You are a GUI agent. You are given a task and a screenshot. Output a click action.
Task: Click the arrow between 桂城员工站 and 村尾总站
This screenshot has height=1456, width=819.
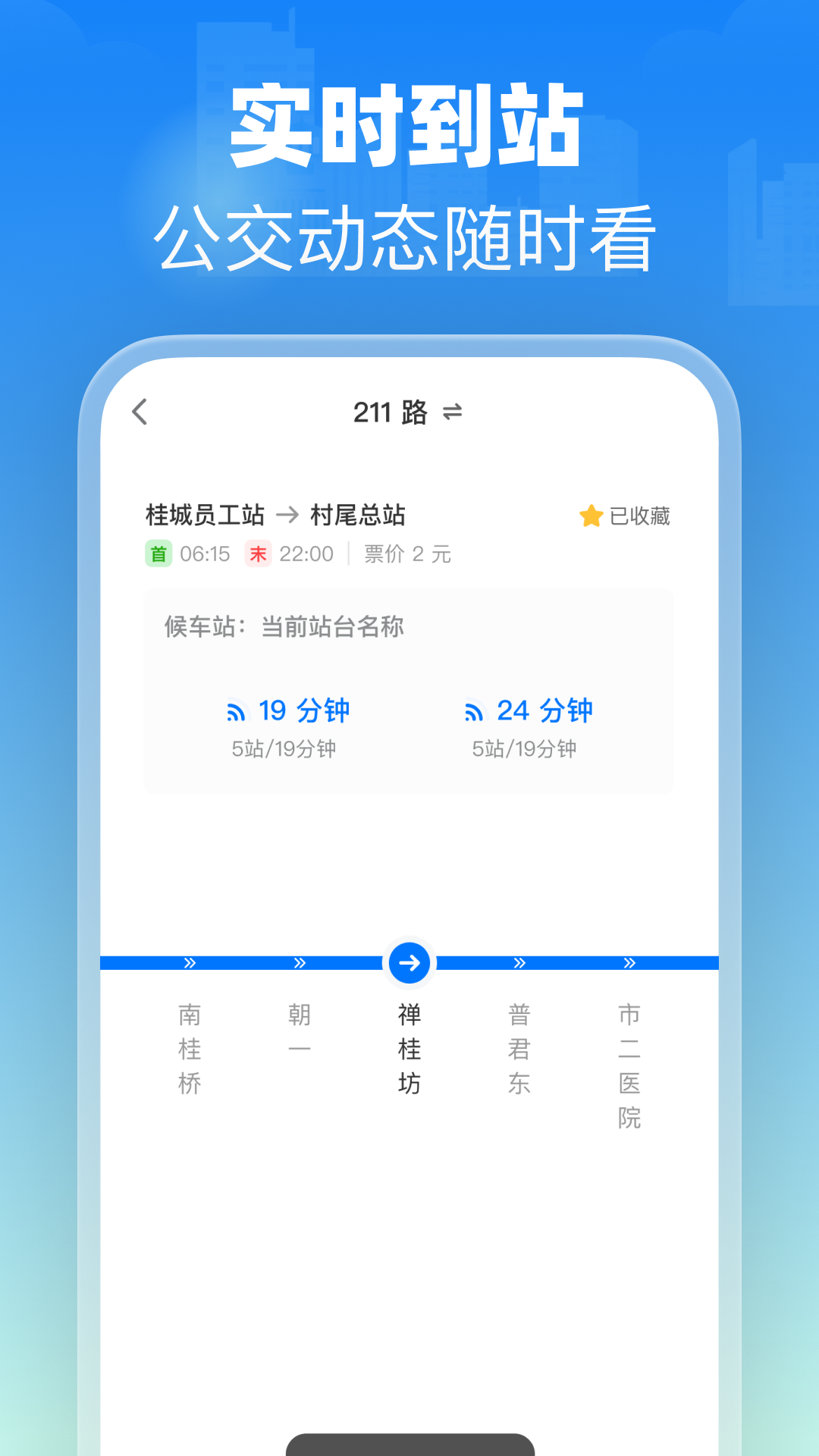tap(288, 515)
